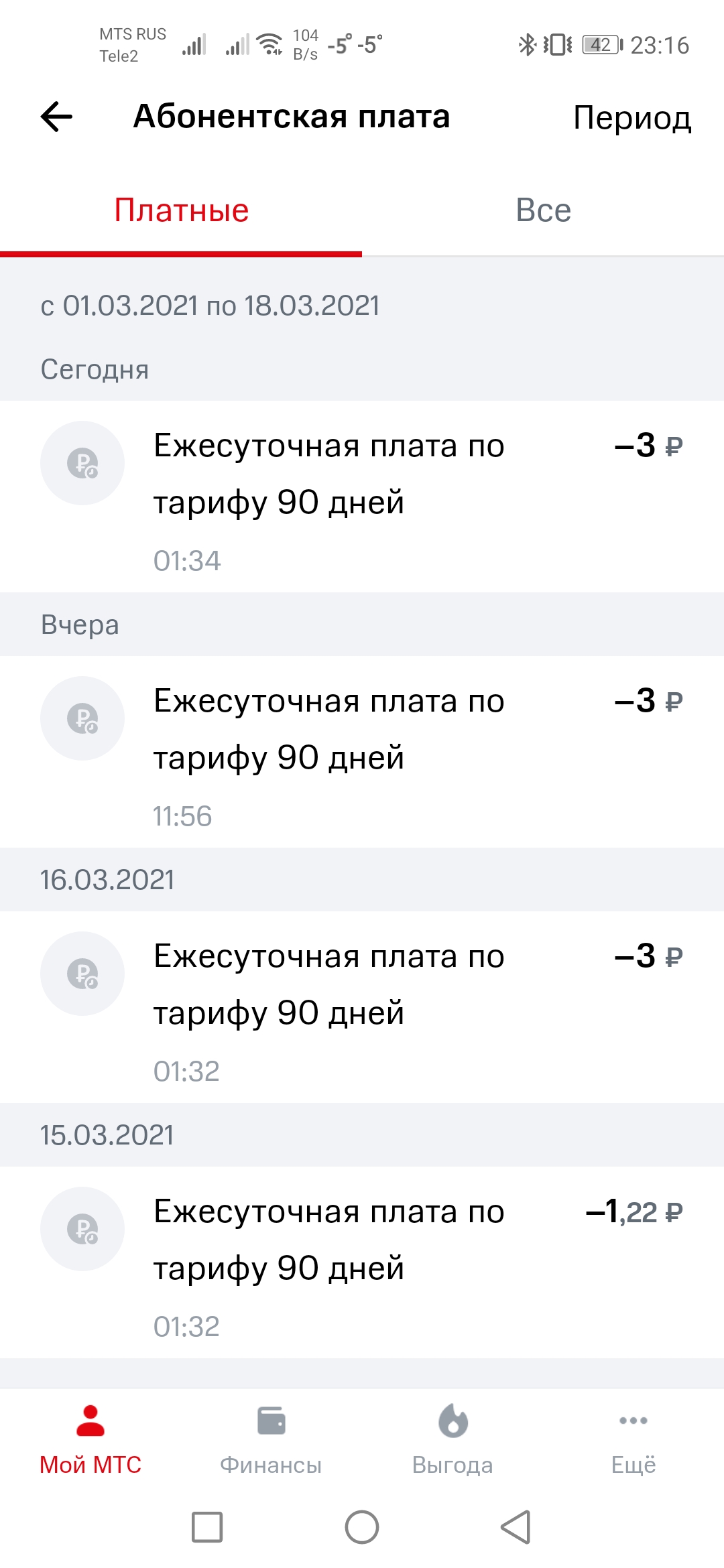The width and height of the screenshot is (724, 1568).
Task: Open yesterday's 11:56 daily charge entry
Action: coord(362,752)
